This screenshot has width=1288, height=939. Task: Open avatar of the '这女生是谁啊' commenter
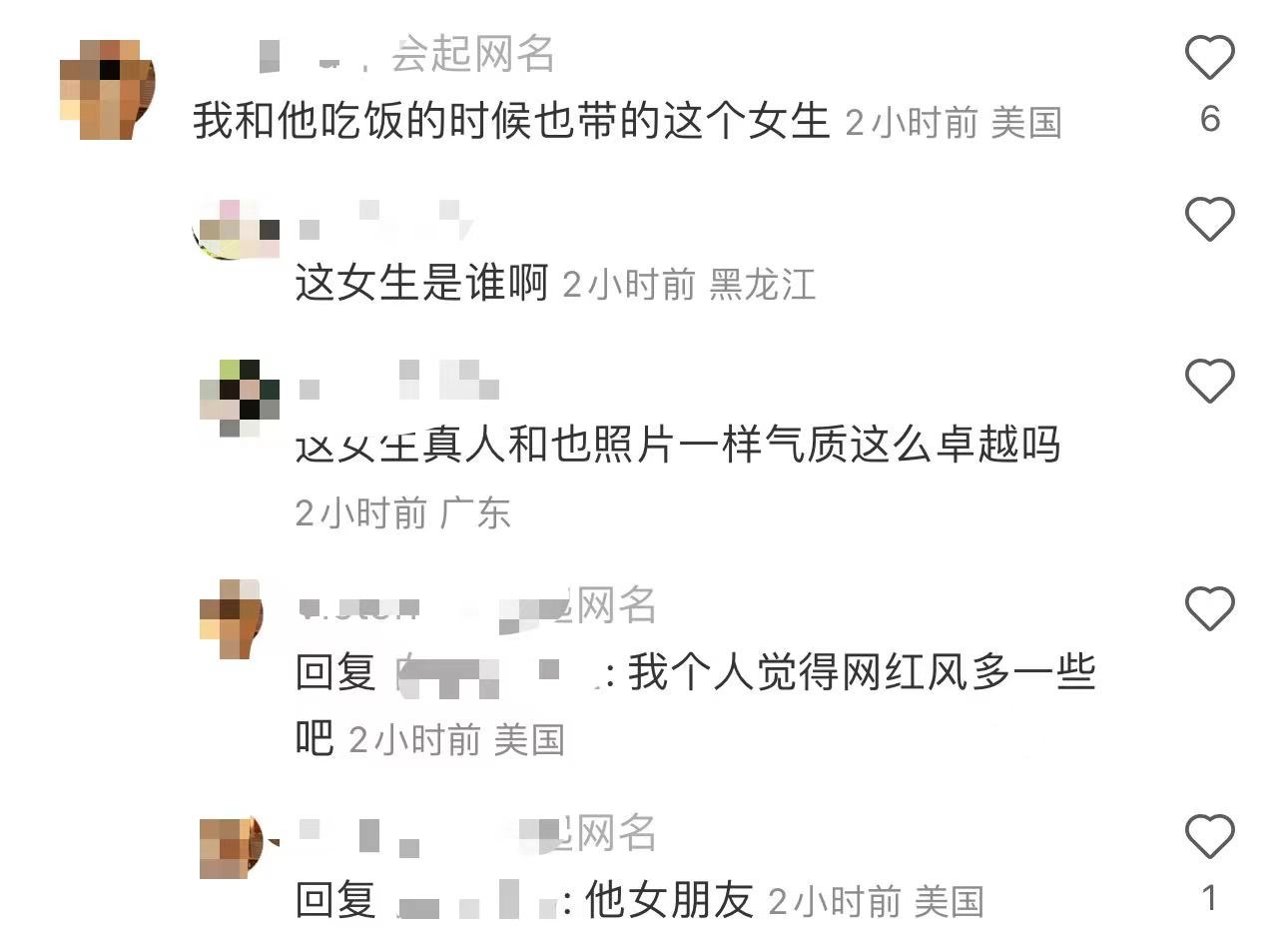(x=237, y=230)
